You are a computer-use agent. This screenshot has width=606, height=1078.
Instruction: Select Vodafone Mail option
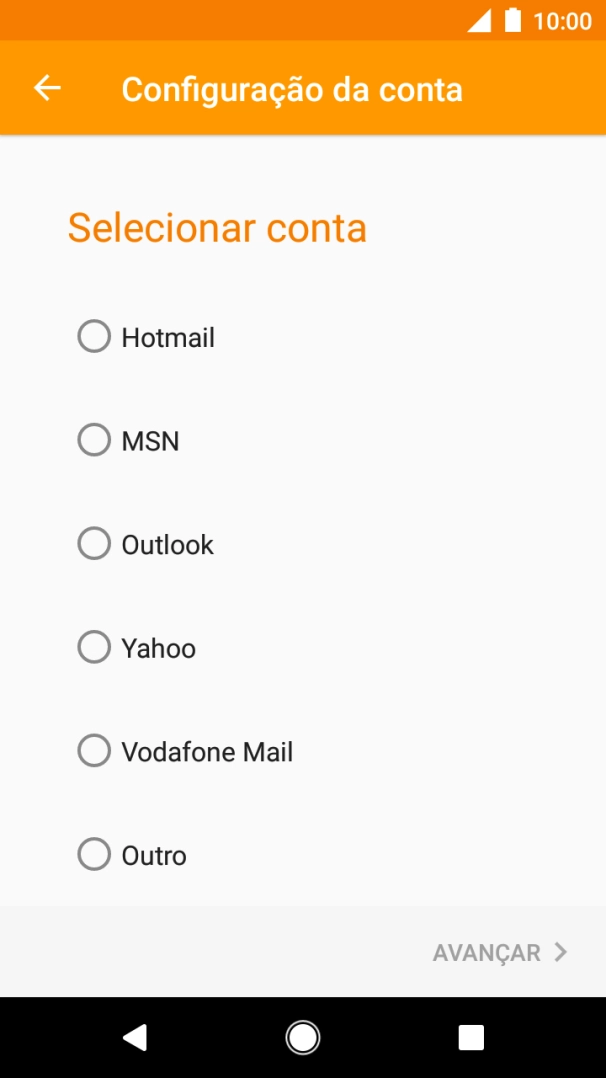coord(94,751)
